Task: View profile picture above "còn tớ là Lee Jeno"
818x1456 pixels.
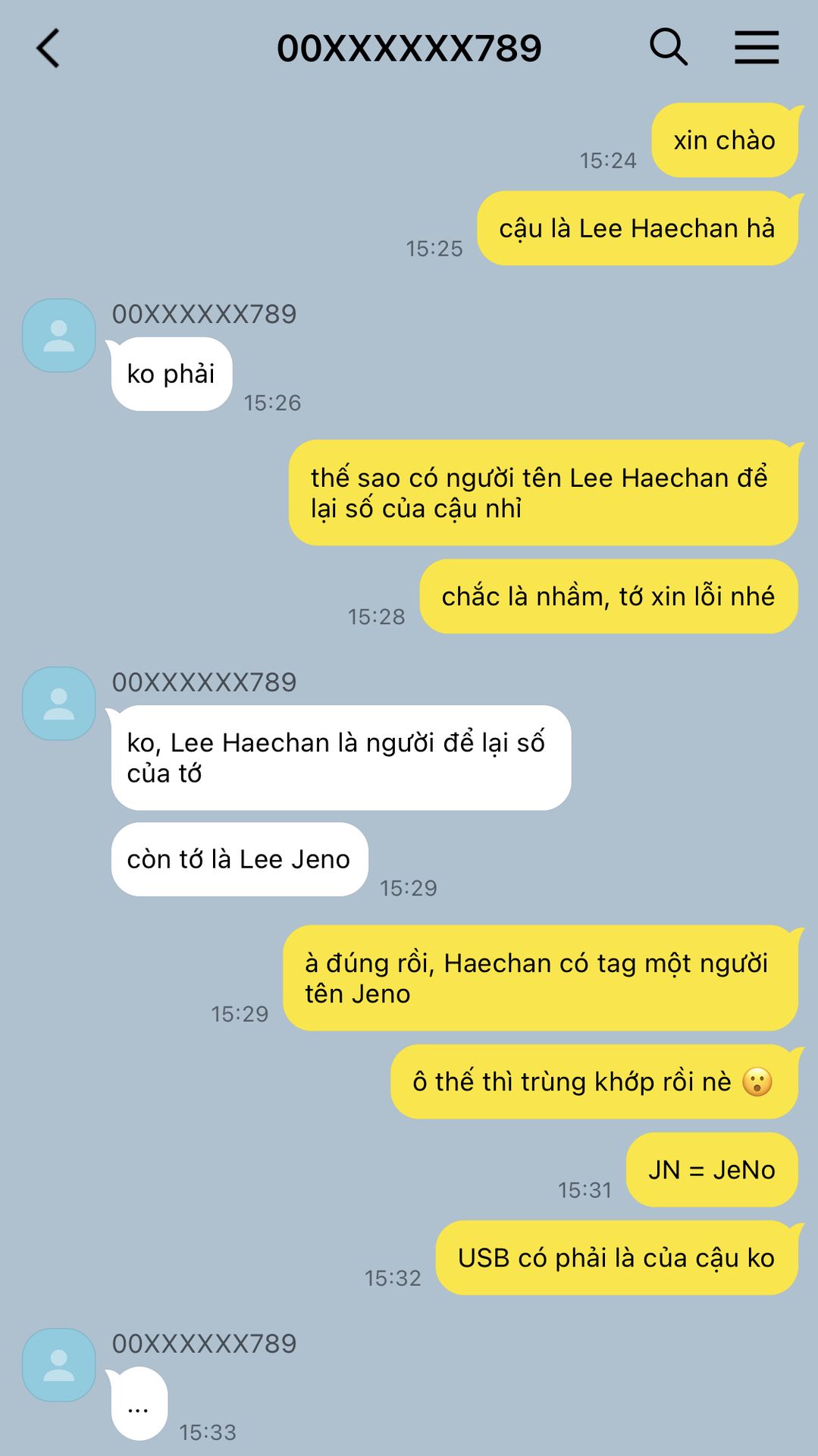Action: pos(59,703)
